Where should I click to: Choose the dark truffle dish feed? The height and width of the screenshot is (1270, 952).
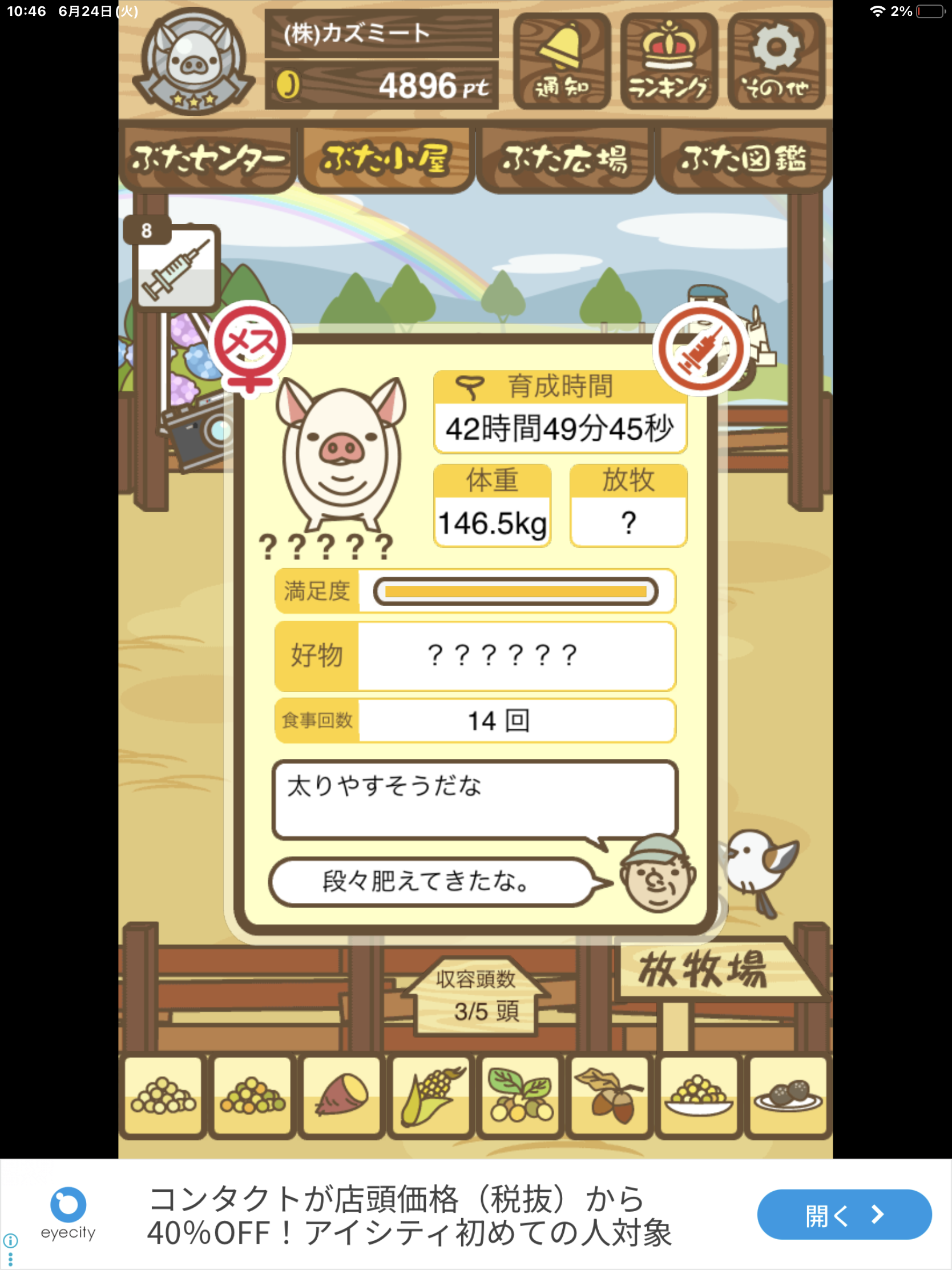(788, 1096)
